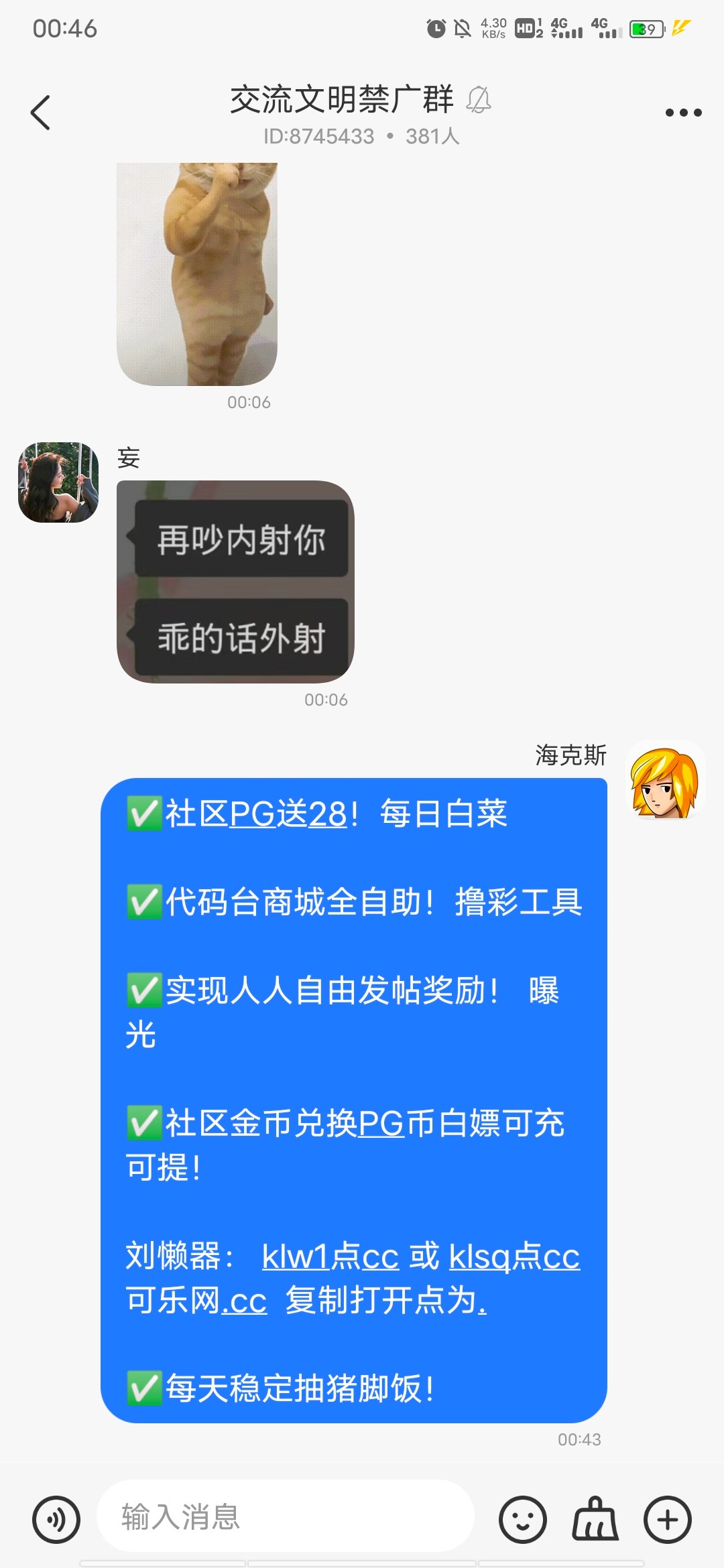Open the sticker image sent by 妄

pos(235,582)
